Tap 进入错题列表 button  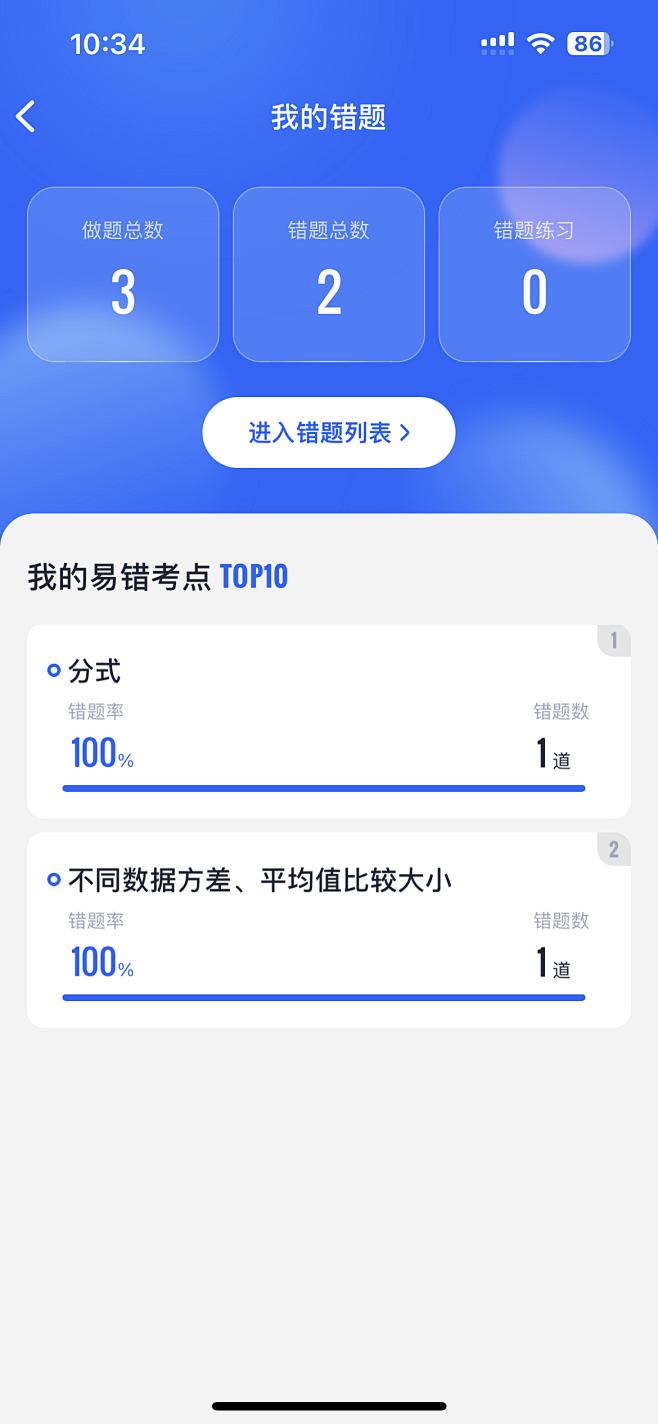(x=329, y=433)
